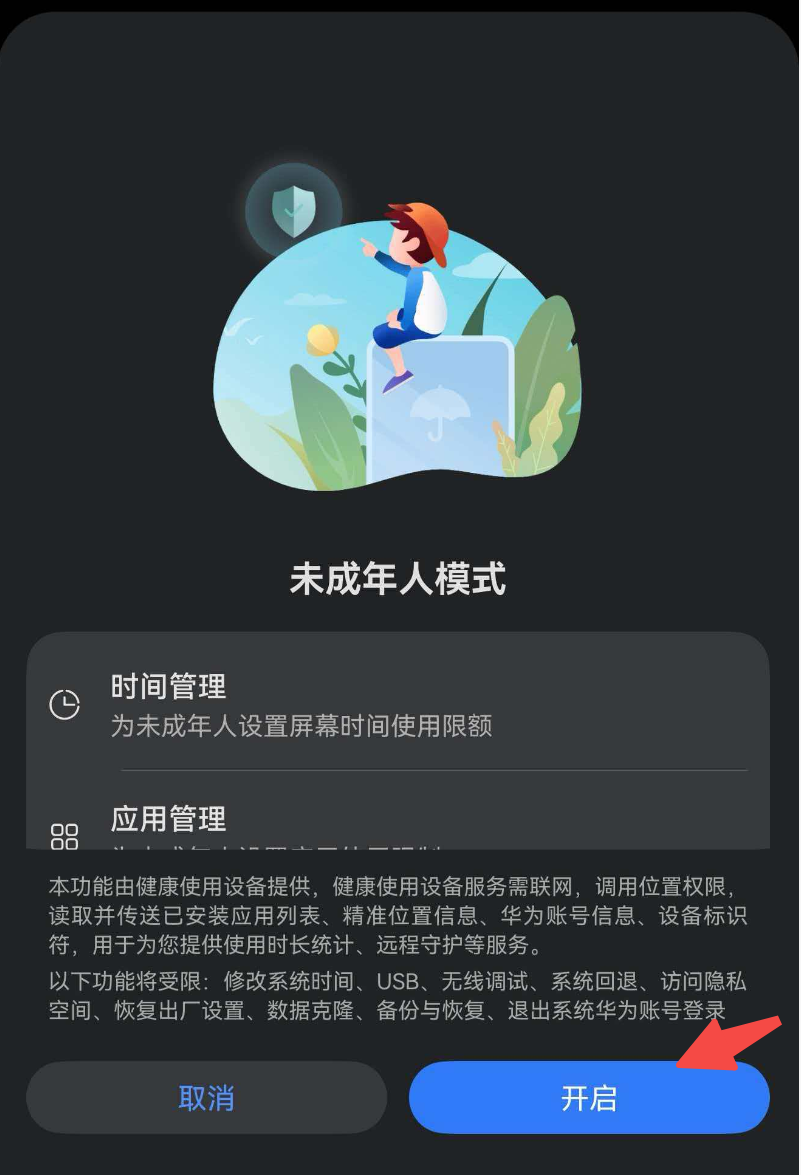Tap 开启 to enable minor mode
The image size is (801, 1175).
point(588,1097)
